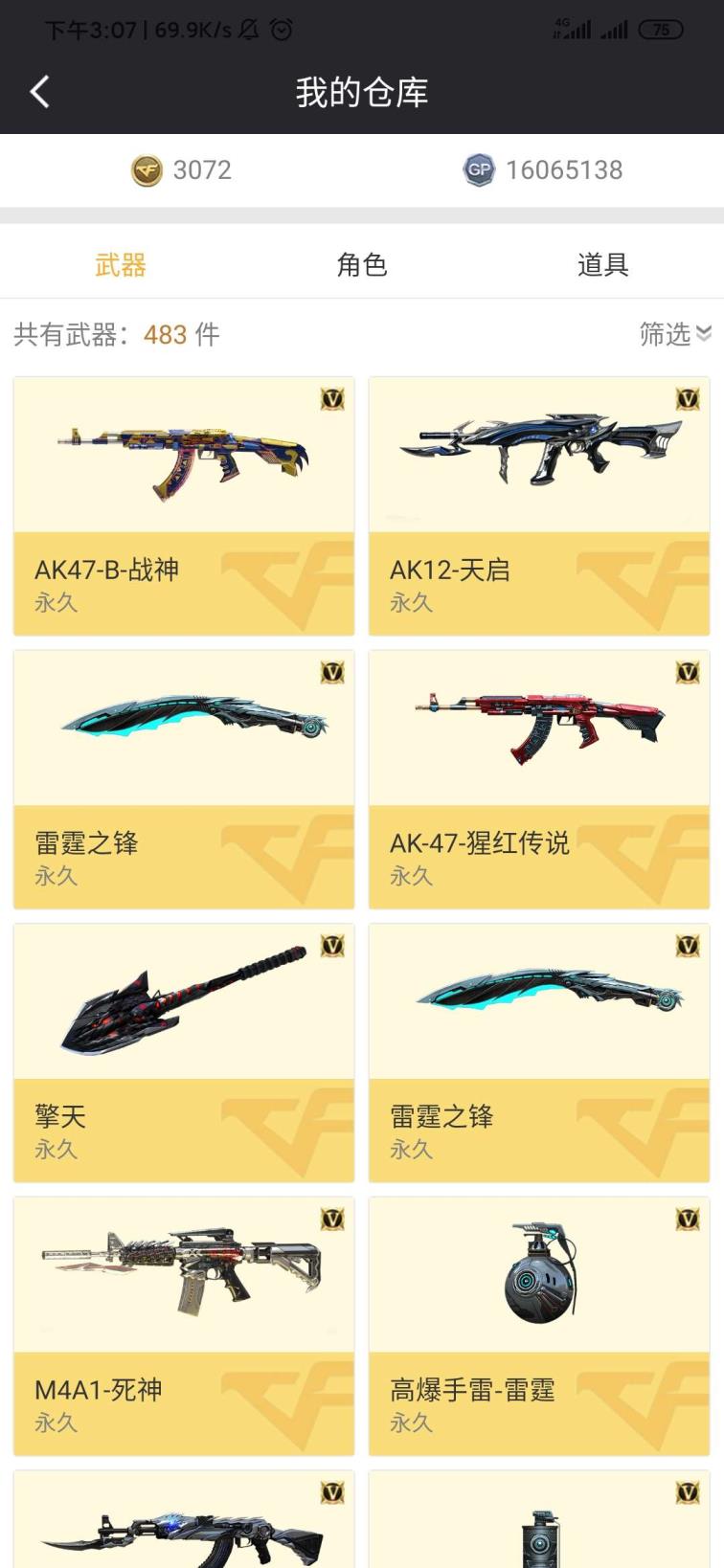Expand the 筛选 filter dropdown
The image size is (724, 1568).
(674, 334)
